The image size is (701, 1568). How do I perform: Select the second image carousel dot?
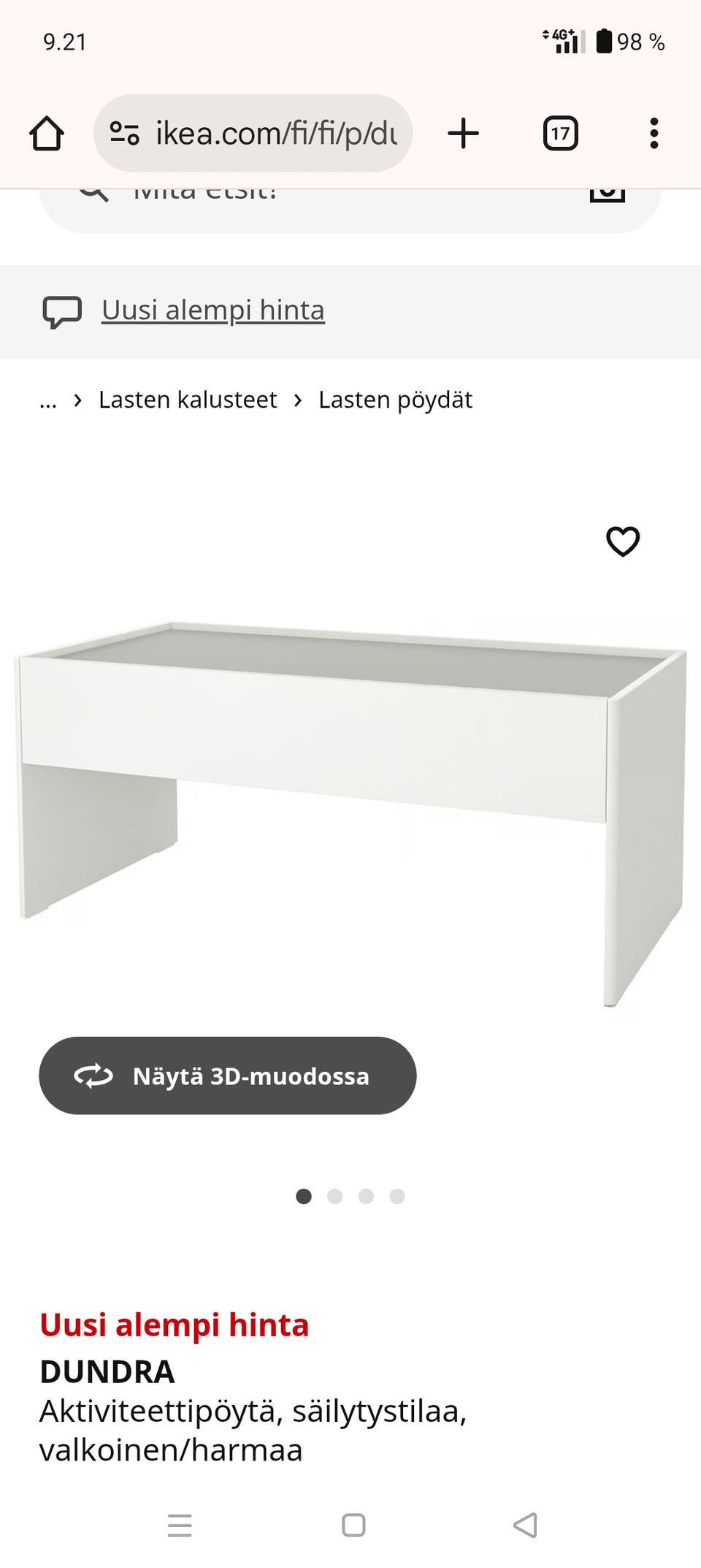tap(335, 1197)
